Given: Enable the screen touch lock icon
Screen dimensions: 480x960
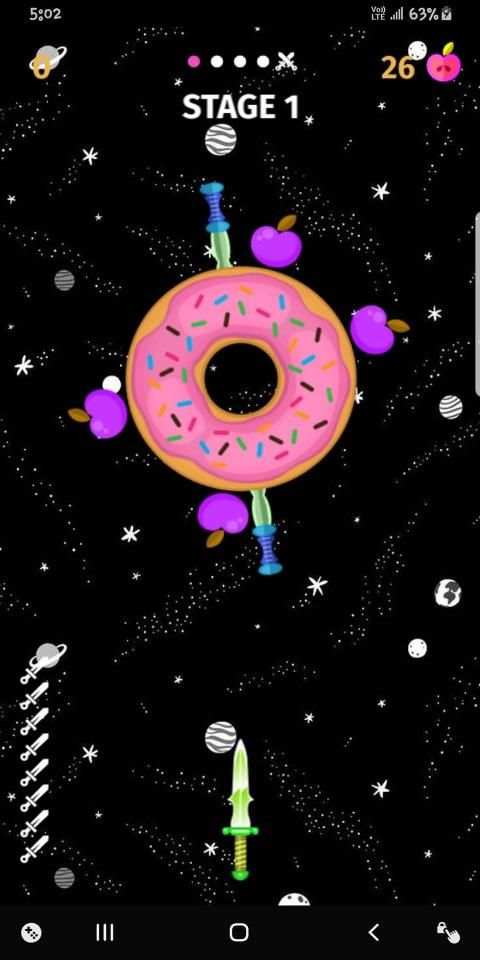Looking at the screenshot, I should pyautogui.click(x=448, y=932).
